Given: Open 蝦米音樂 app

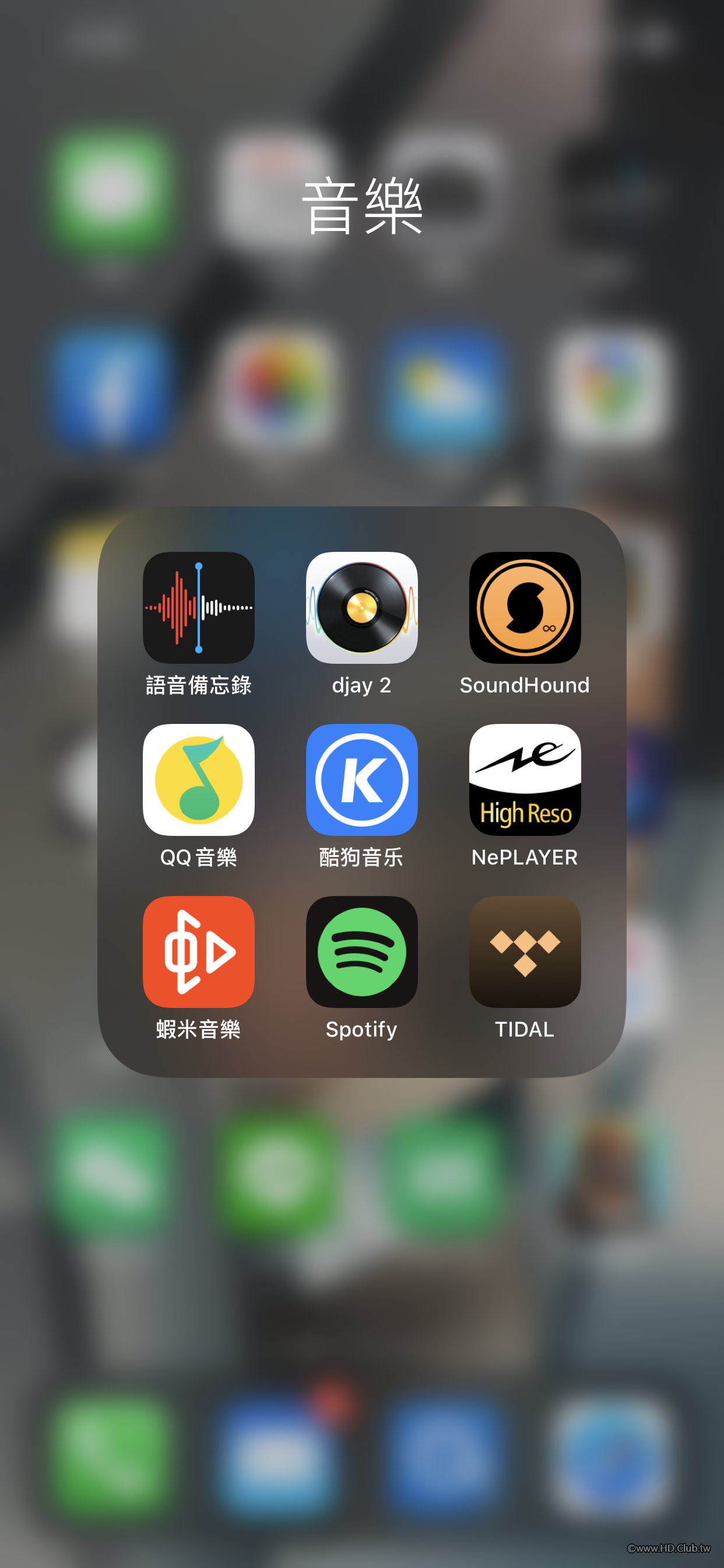Looking at the screenshot, I should [x=198, y=951].
